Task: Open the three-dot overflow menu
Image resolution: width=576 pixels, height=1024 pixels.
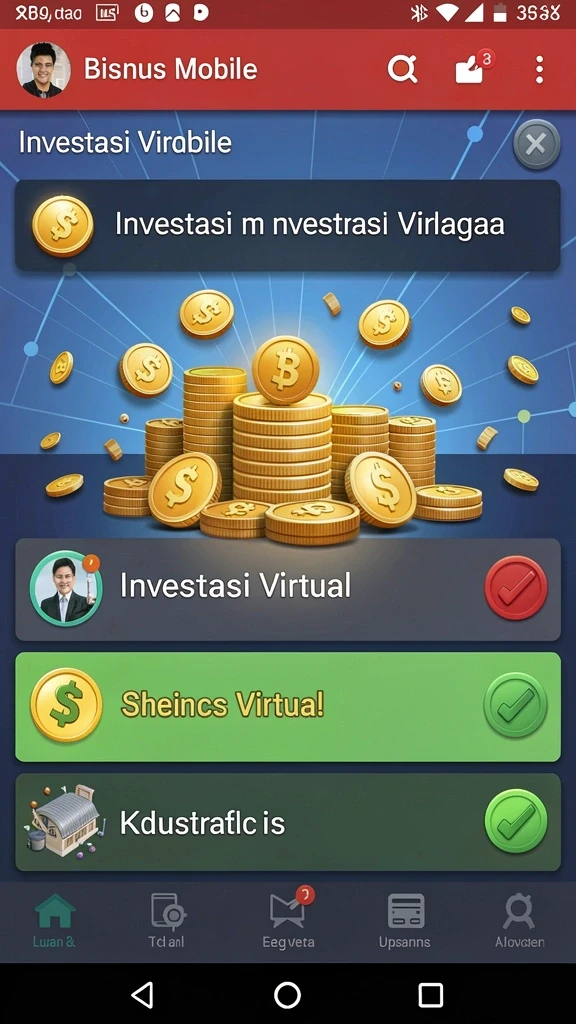Action: tap(539, 69)
